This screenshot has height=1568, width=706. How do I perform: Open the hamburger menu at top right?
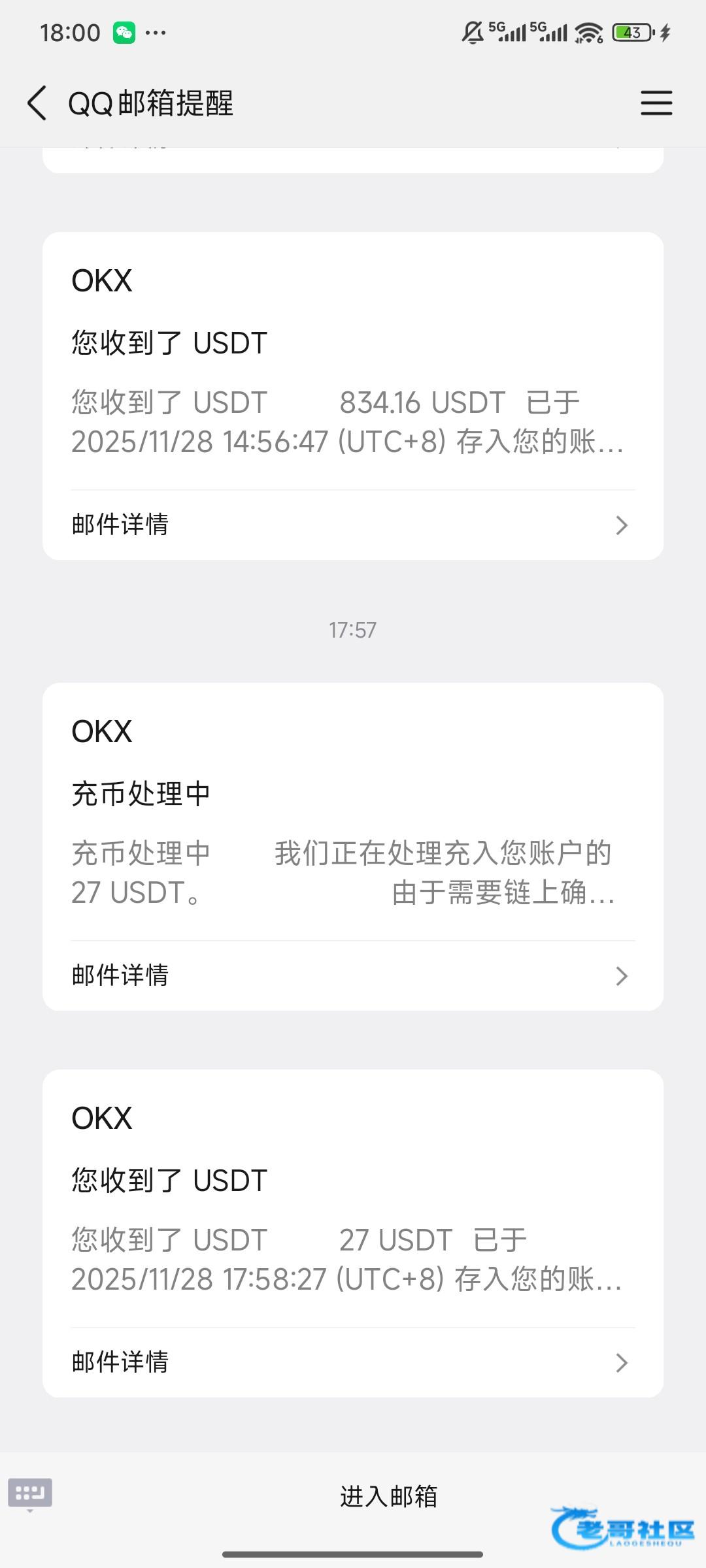(x=656, y=103)
